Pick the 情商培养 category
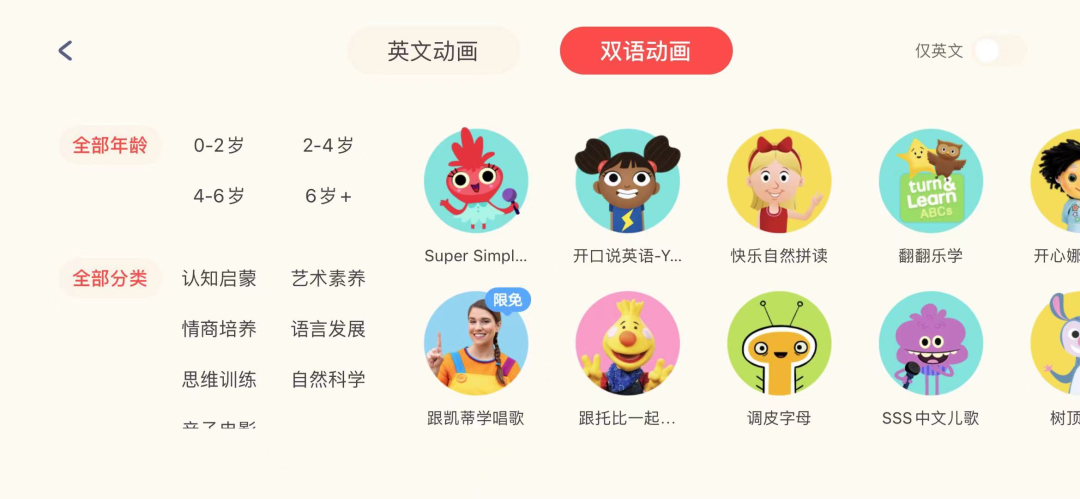This screenshot has width=1080, height=499. [x=219, y=329]
